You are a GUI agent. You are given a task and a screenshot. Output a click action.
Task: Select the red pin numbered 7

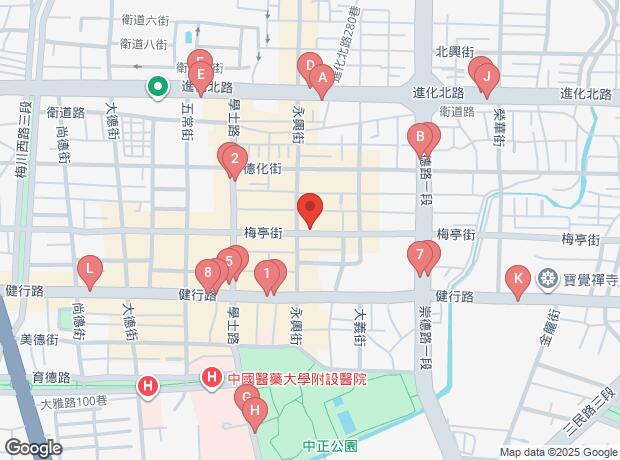point(420,254)
